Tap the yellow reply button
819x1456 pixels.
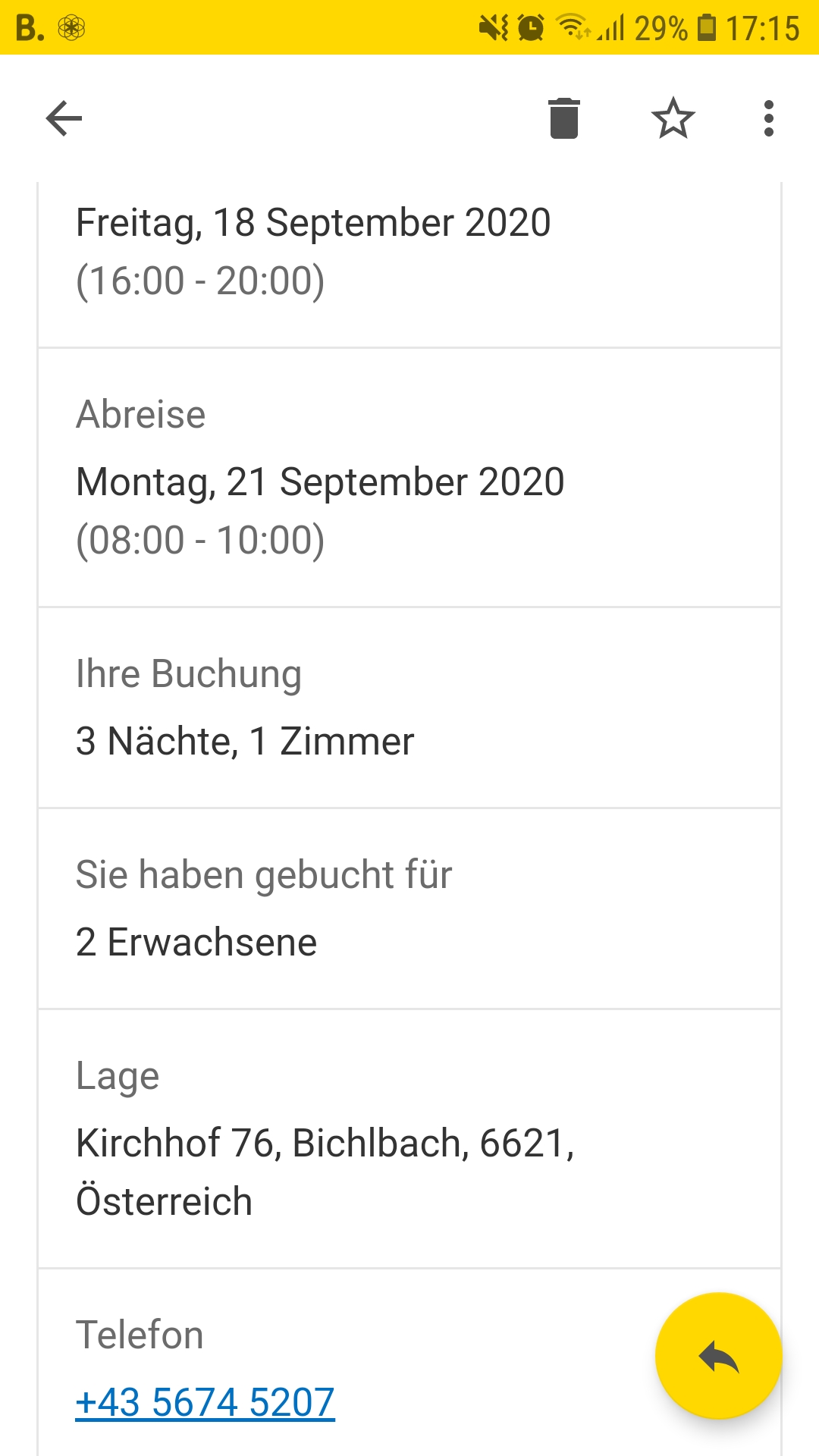coord(718,1356)
